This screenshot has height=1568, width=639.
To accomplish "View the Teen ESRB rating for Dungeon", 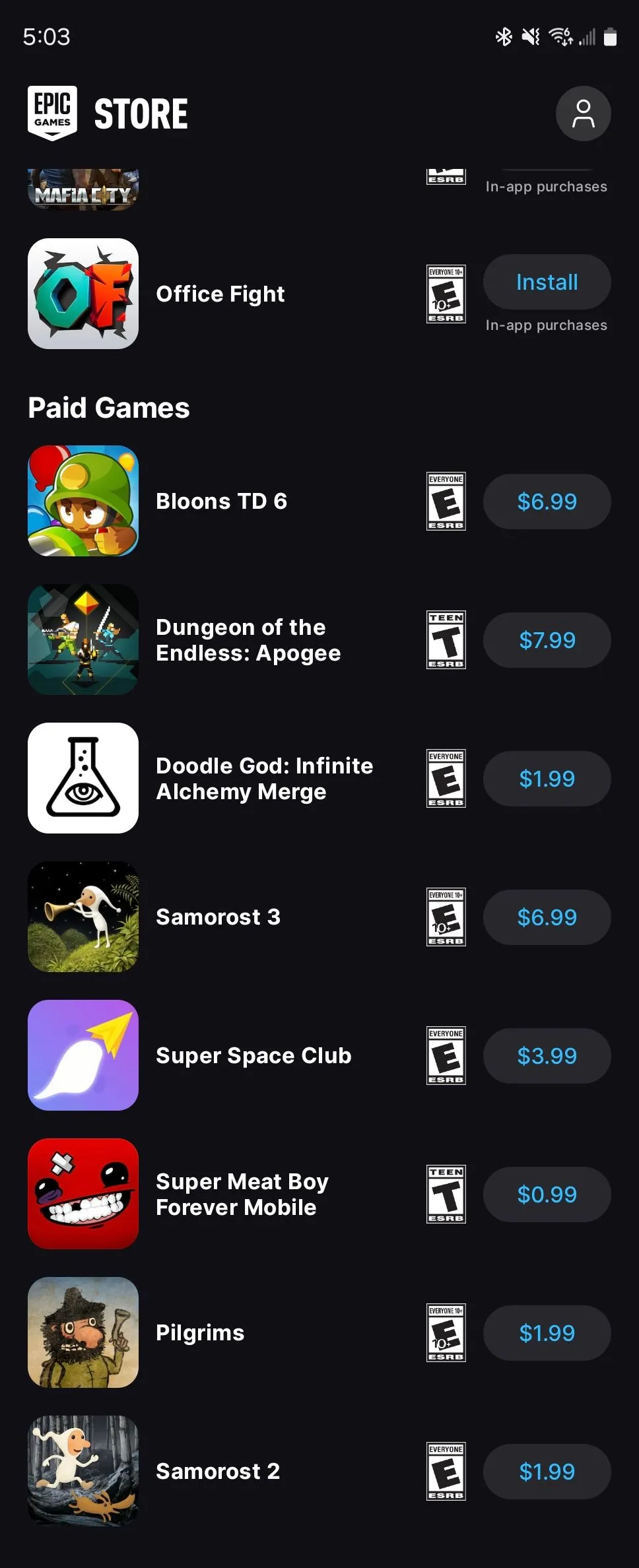I will [x=446, y=640].
